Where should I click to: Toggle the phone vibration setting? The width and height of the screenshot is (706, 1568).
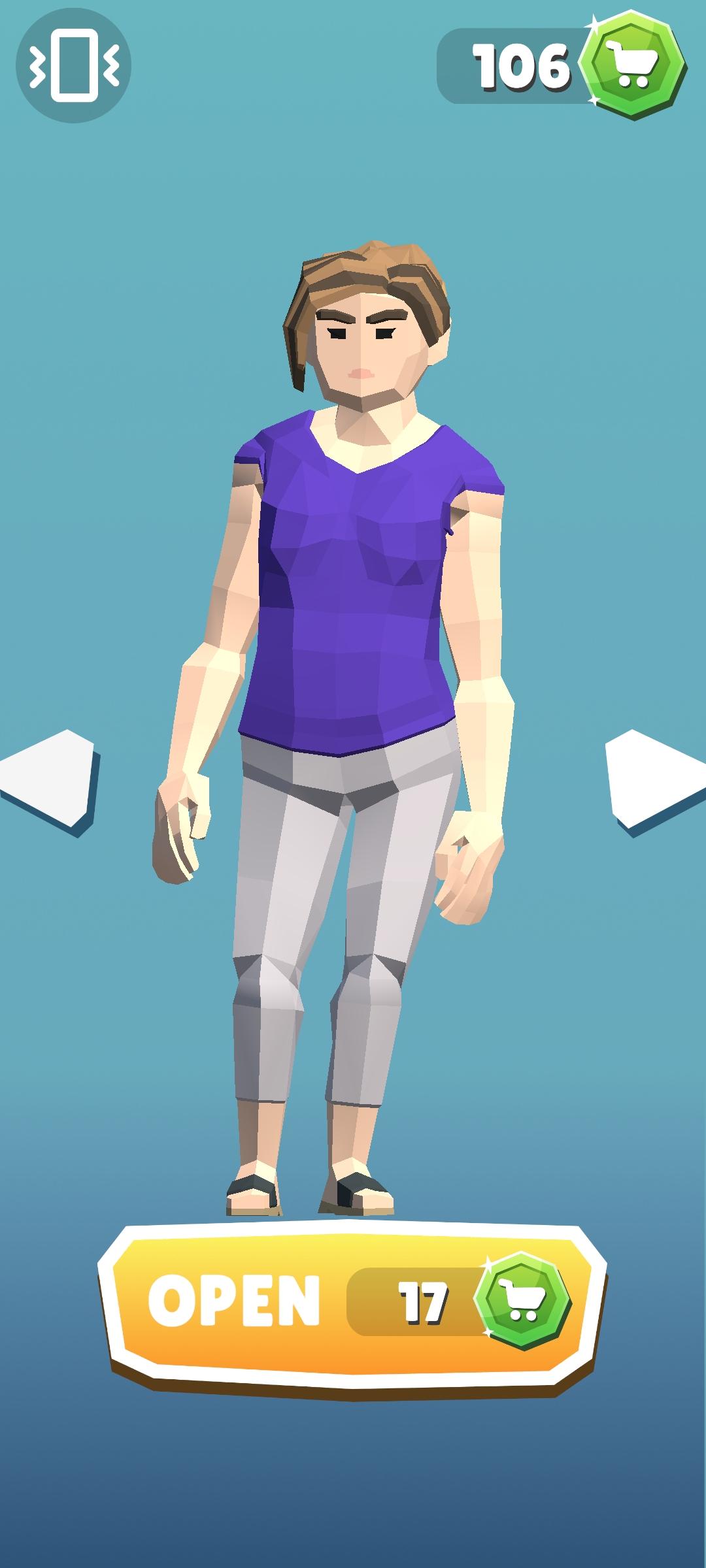pyautogui.click(x=73, y=65)
